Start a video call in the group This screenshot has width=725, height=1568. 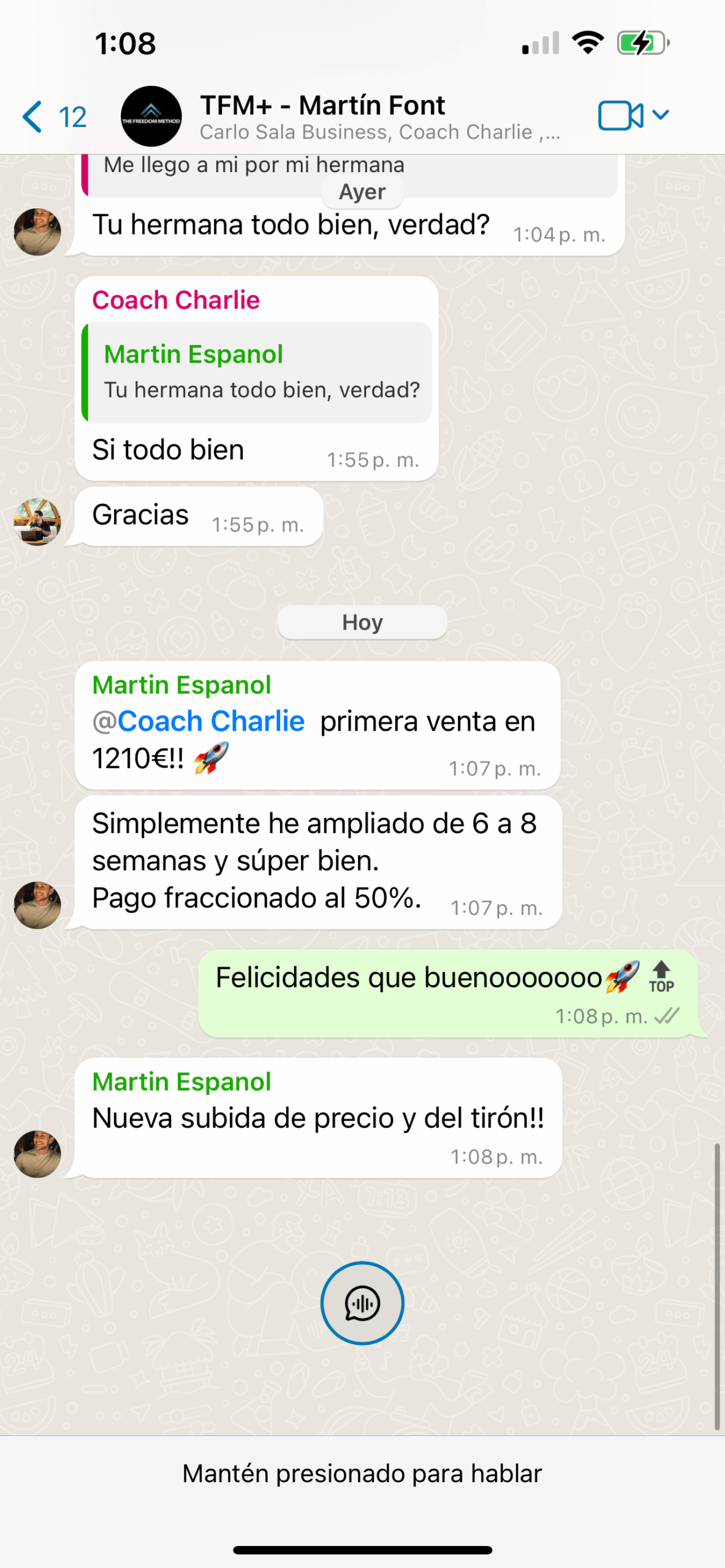pyautogui.click(x=620, y=116)
